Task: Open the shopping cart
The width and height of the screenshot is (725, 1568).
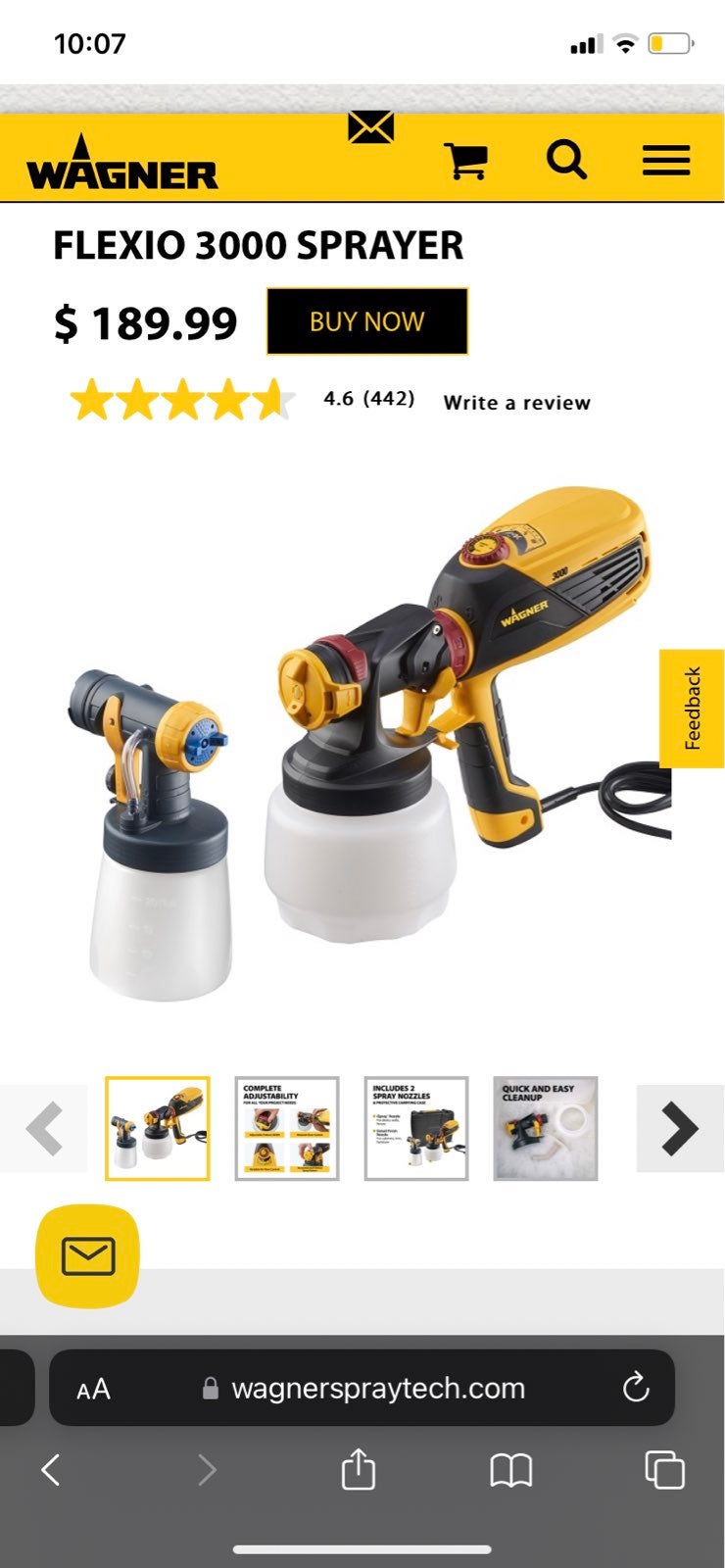Action: click(465, 161)
